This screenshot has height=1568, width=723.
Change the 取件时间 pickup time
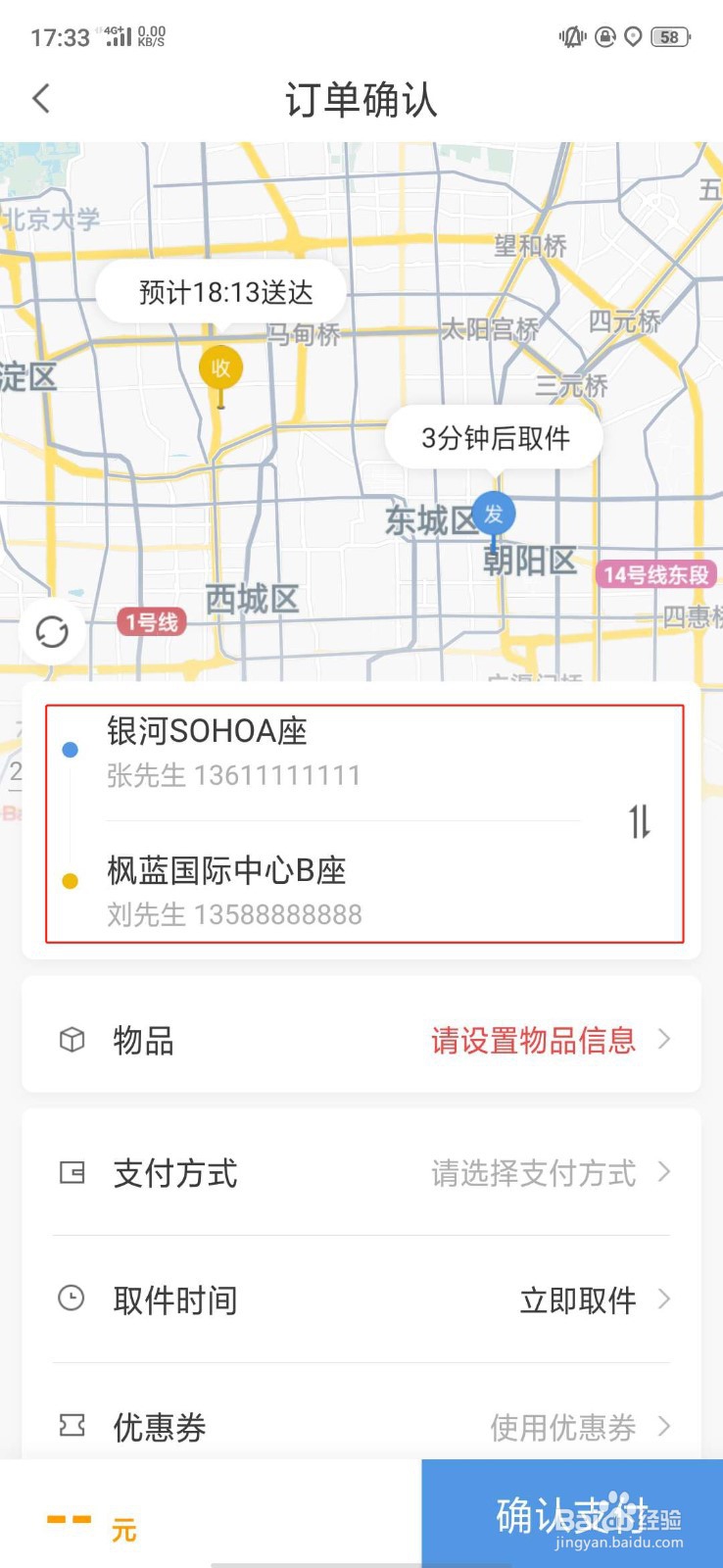click(361, 1299)
